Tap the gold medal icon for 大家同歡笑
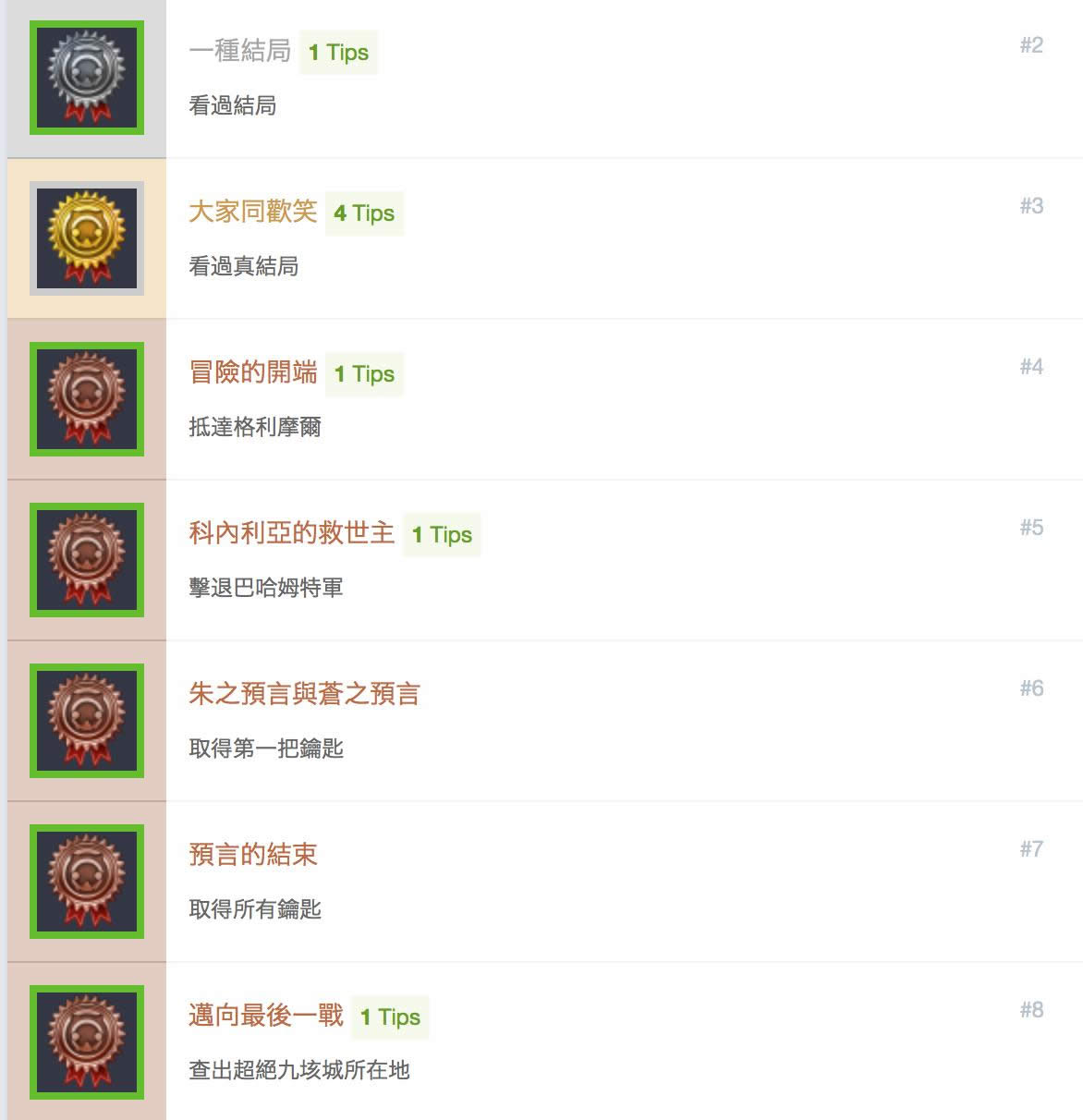 point(87,238)
